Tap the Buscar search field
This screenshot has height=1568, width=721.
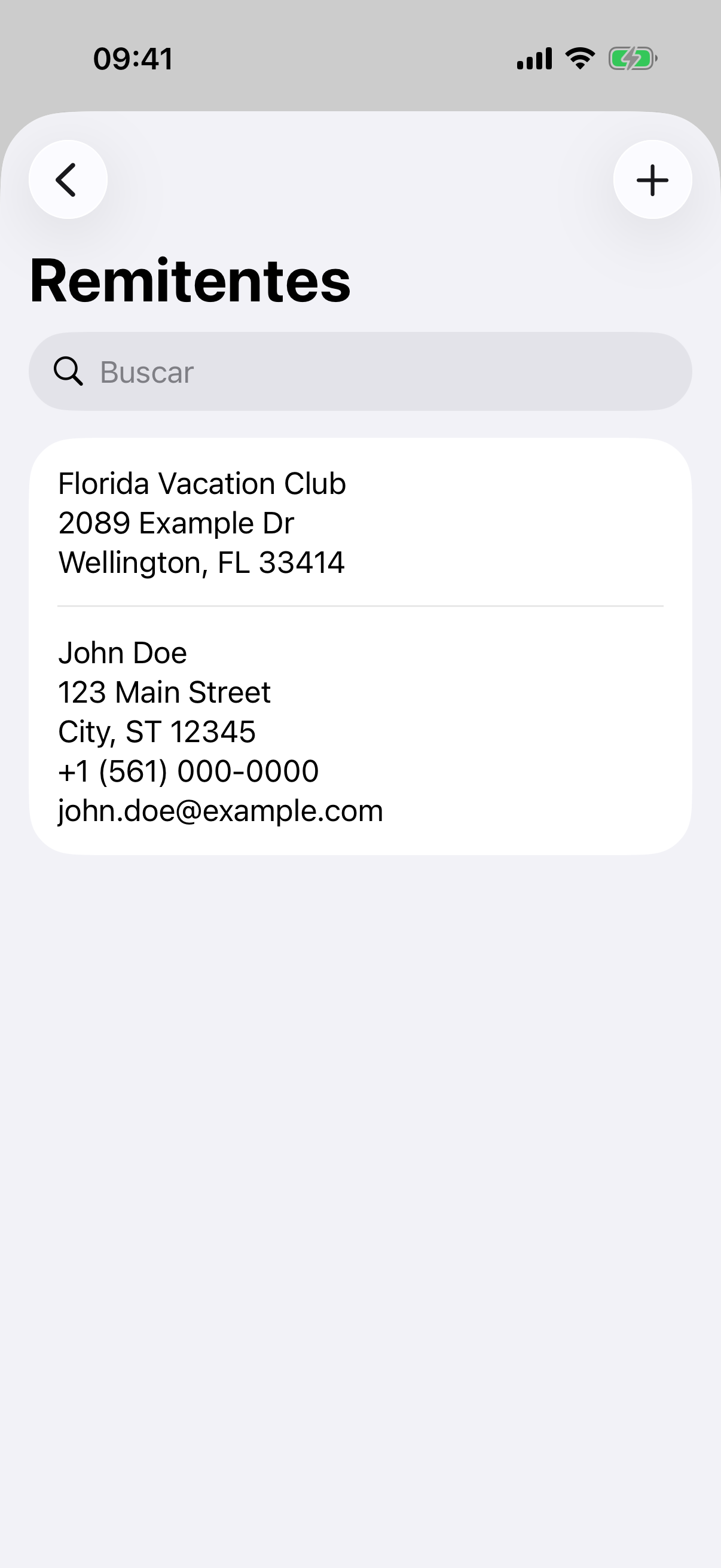click(x=360, y=371)
